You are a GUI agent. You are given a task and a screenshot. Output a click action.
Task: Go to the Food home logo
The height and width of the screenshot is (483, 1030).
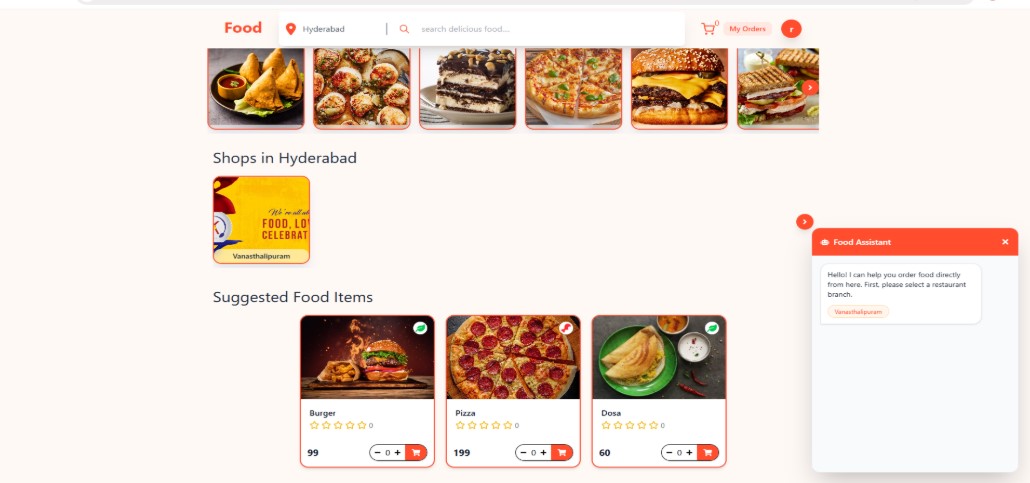point(243,28)
